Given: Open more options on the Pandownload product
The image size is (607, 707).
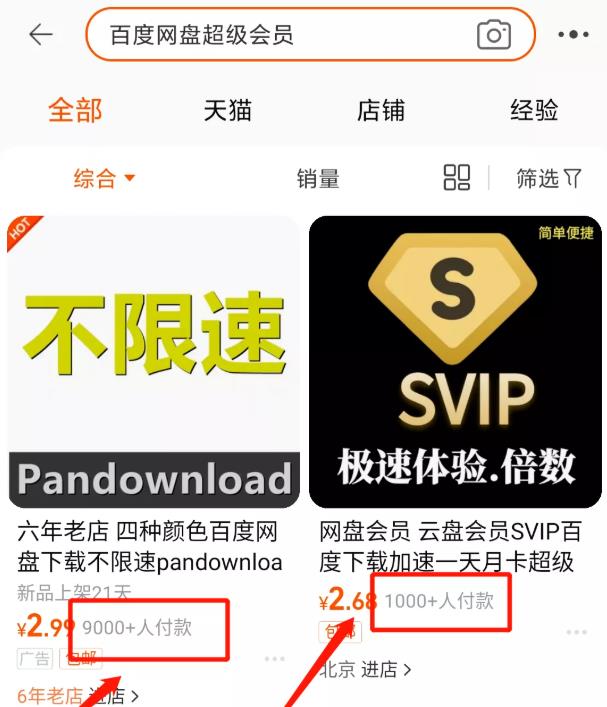Looking at the screenshot, I should [275, 659].
